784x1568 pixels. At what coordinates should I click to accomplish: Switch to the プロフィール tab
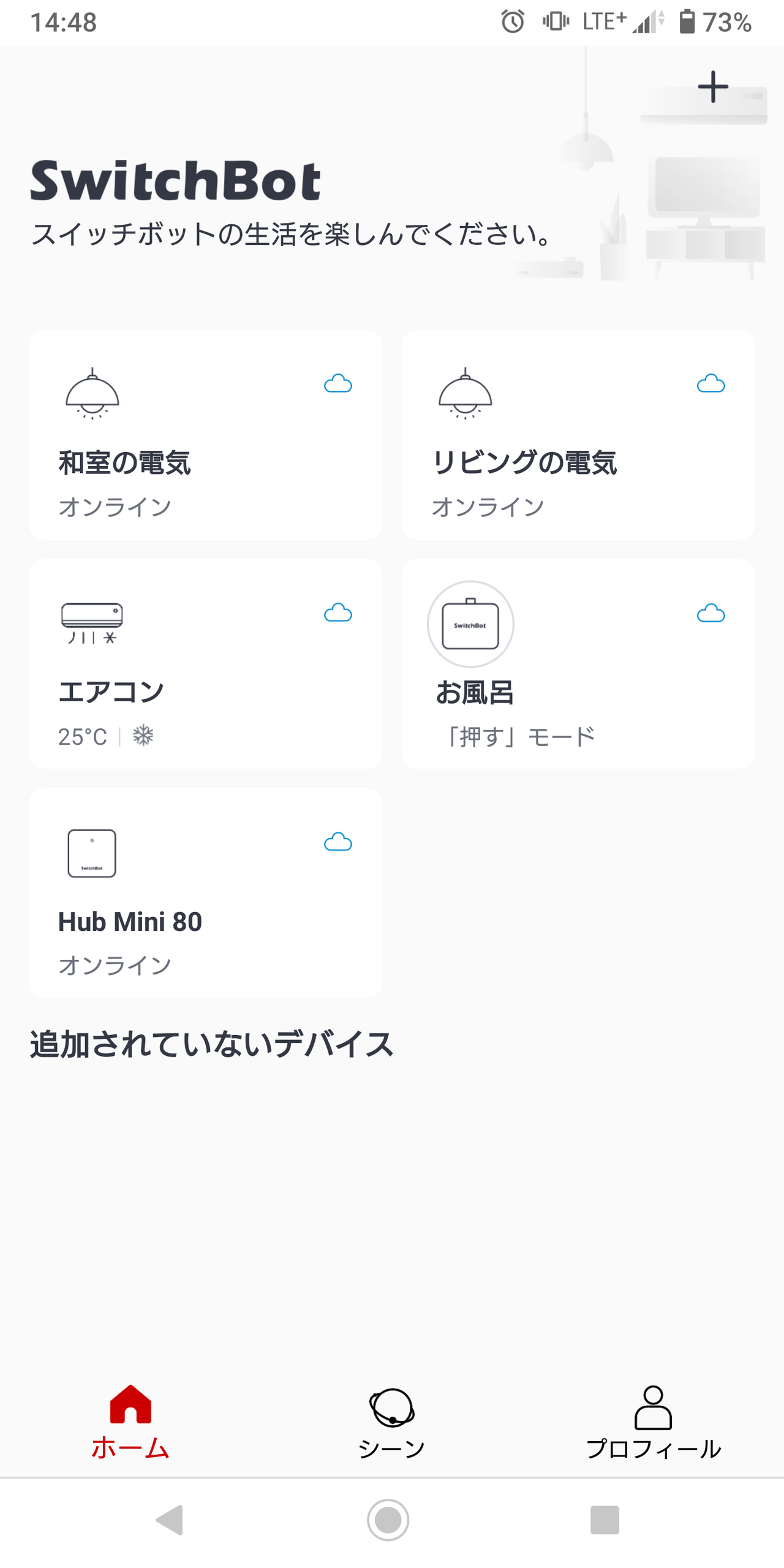point(653,1422)
